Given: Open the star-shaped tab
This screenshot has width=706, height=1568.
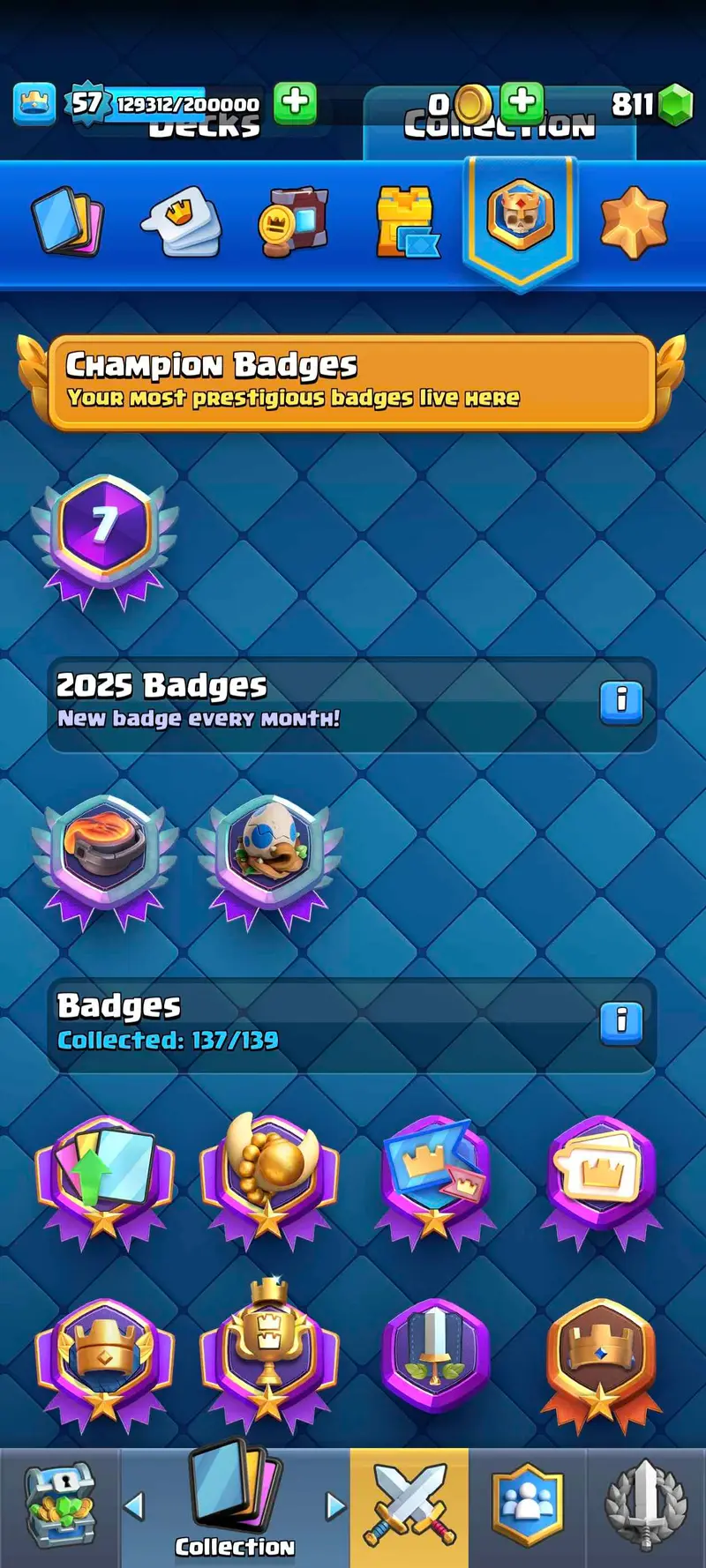Looking at the screenshot, I should tap(633, 221).
